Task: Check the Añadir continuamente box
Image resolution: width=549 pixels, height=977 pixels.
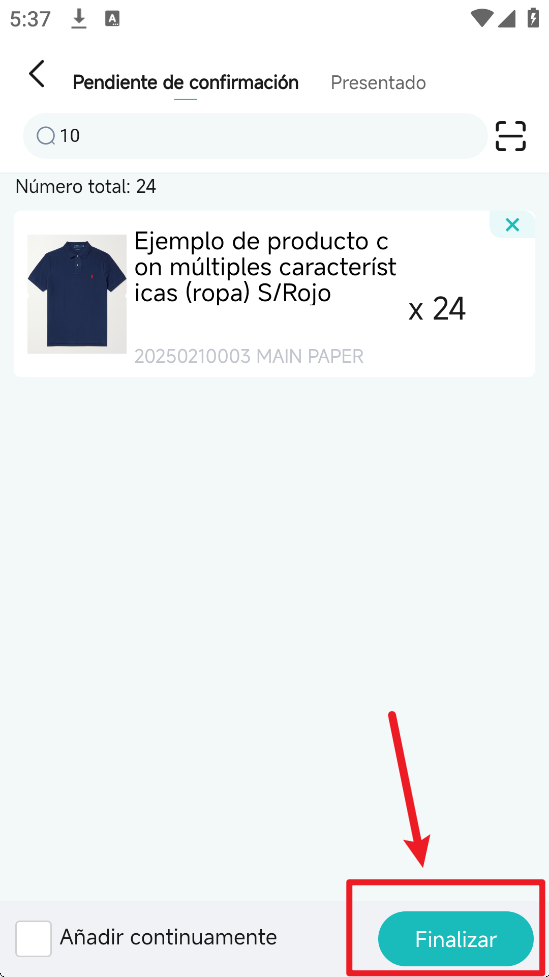Action: 34,938
